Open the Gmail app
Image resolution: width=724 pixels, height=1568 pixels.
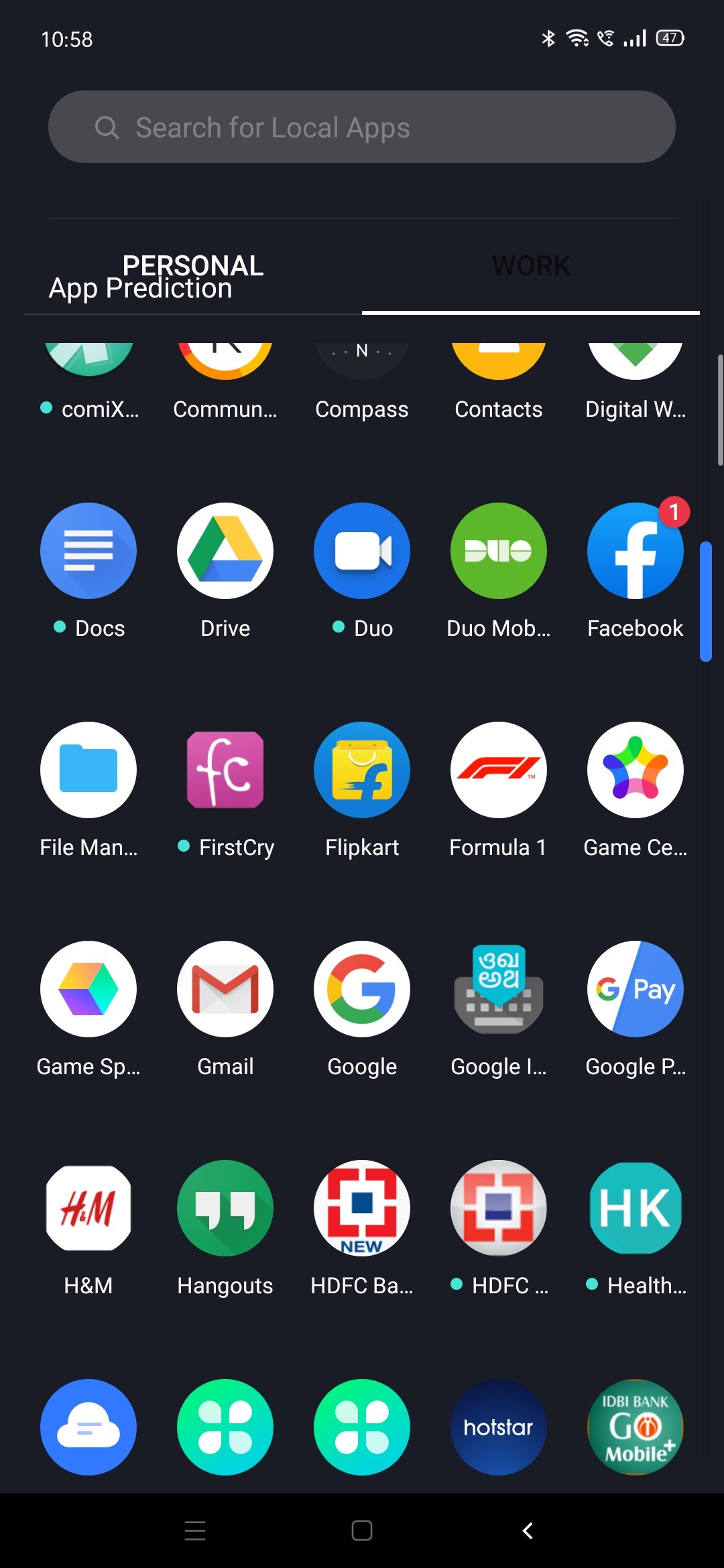225,989
